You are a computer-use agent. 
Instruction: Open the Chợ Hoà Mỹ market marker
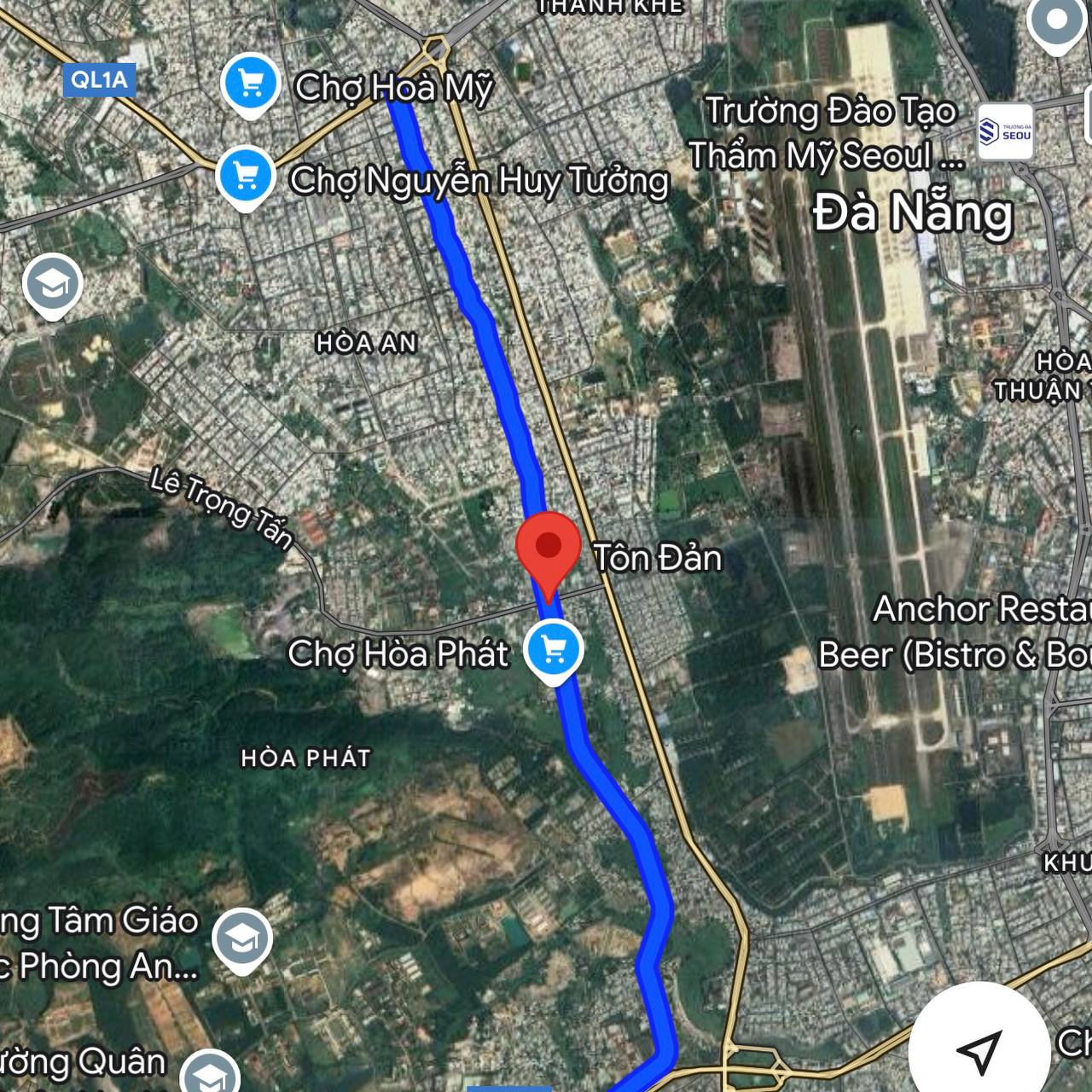[250, 84]
